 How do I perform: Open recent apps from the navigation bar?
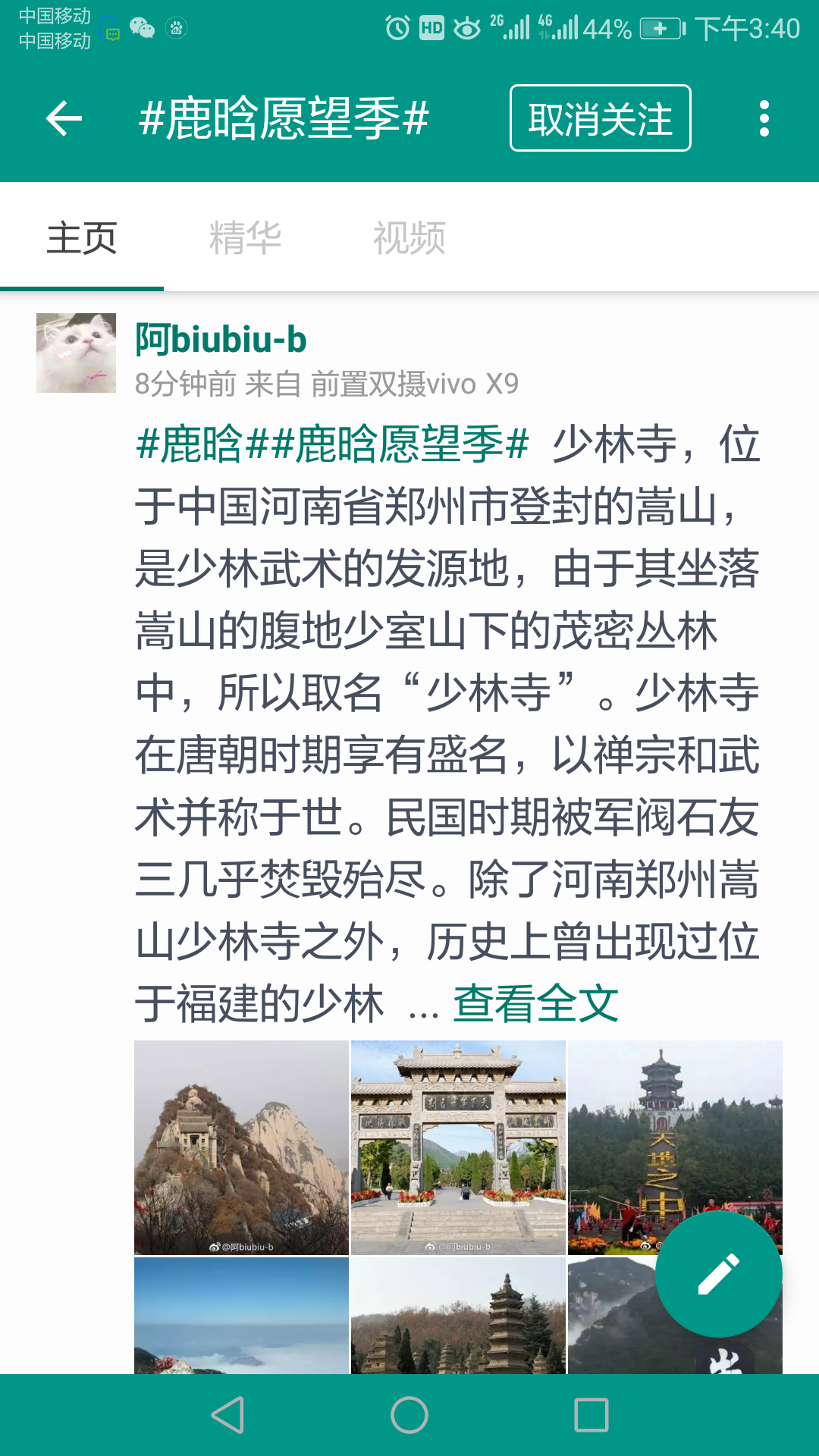[591, 1415]
